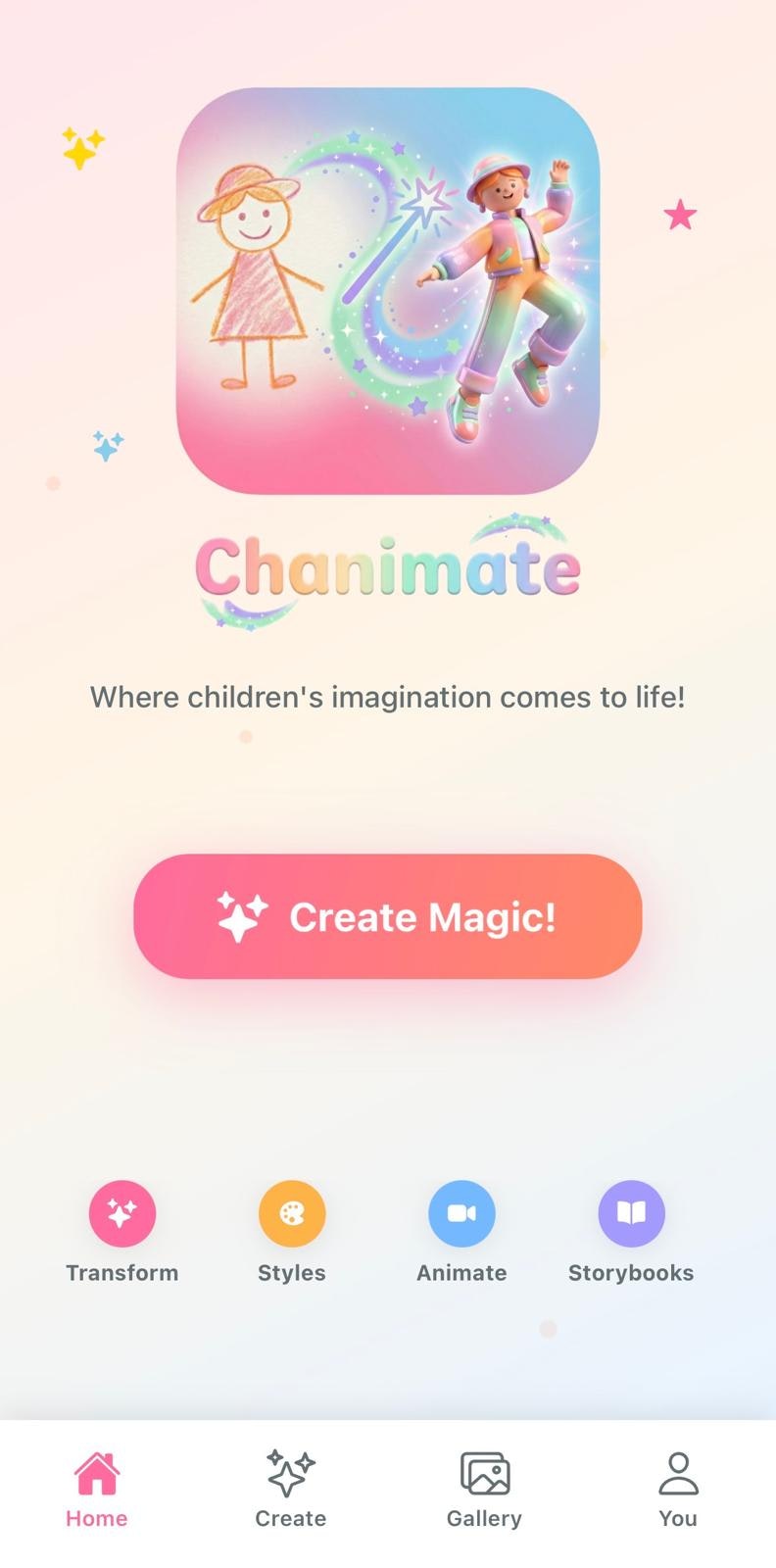776x1568 pixels.
Task: Click the Transform feature label
Action: click(121, 1272)
